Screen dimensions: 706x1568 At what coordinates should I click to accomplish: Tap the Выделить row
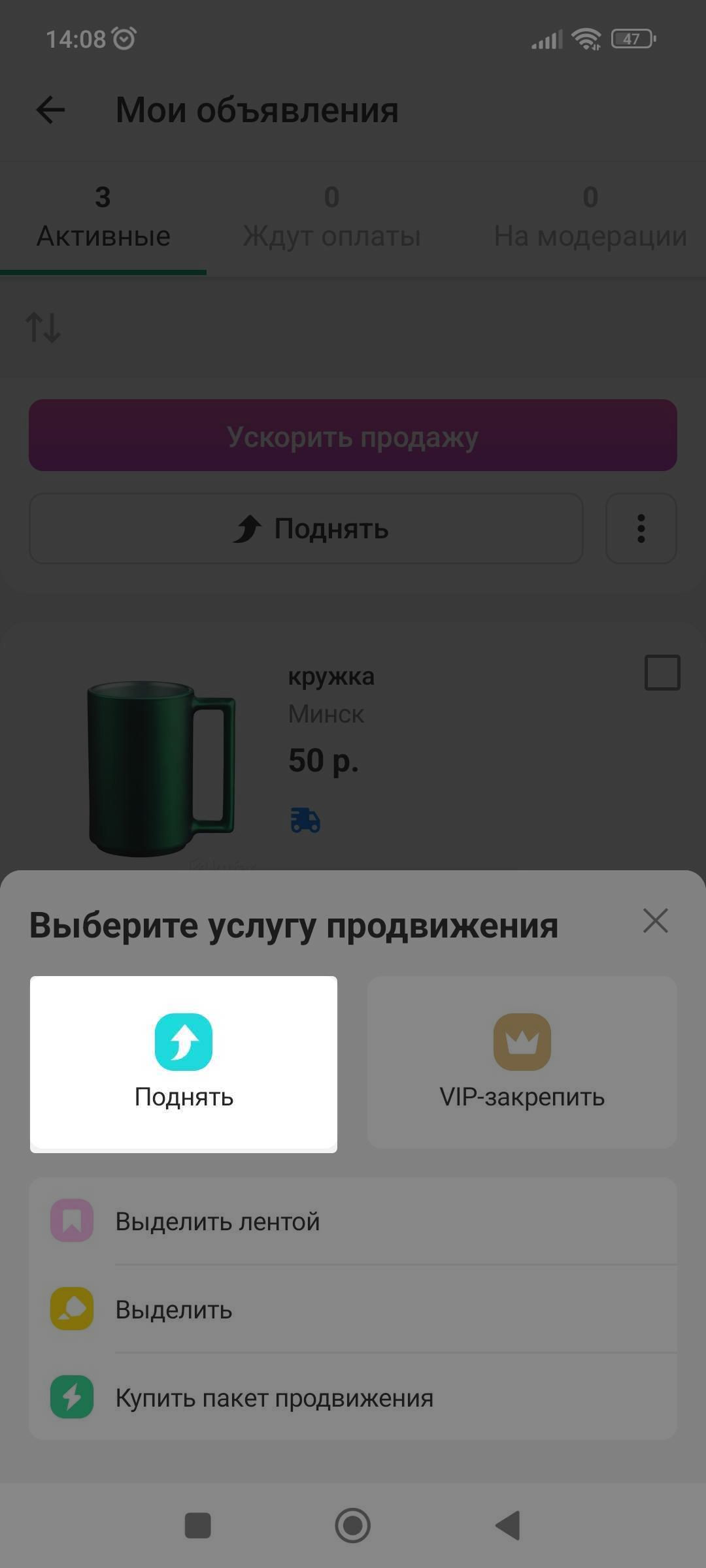(353, 1310)
